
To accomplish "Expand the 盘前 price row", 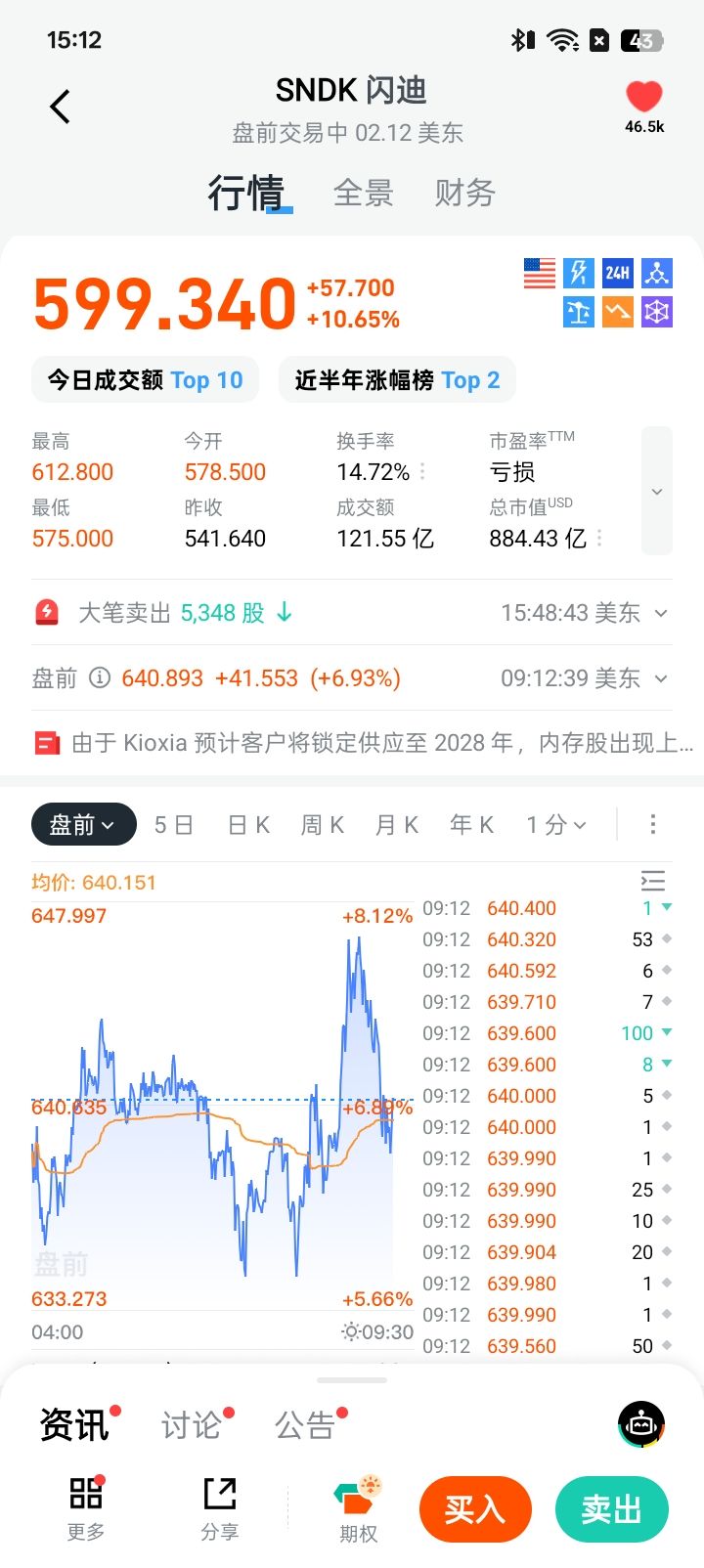I will point(661,678).
